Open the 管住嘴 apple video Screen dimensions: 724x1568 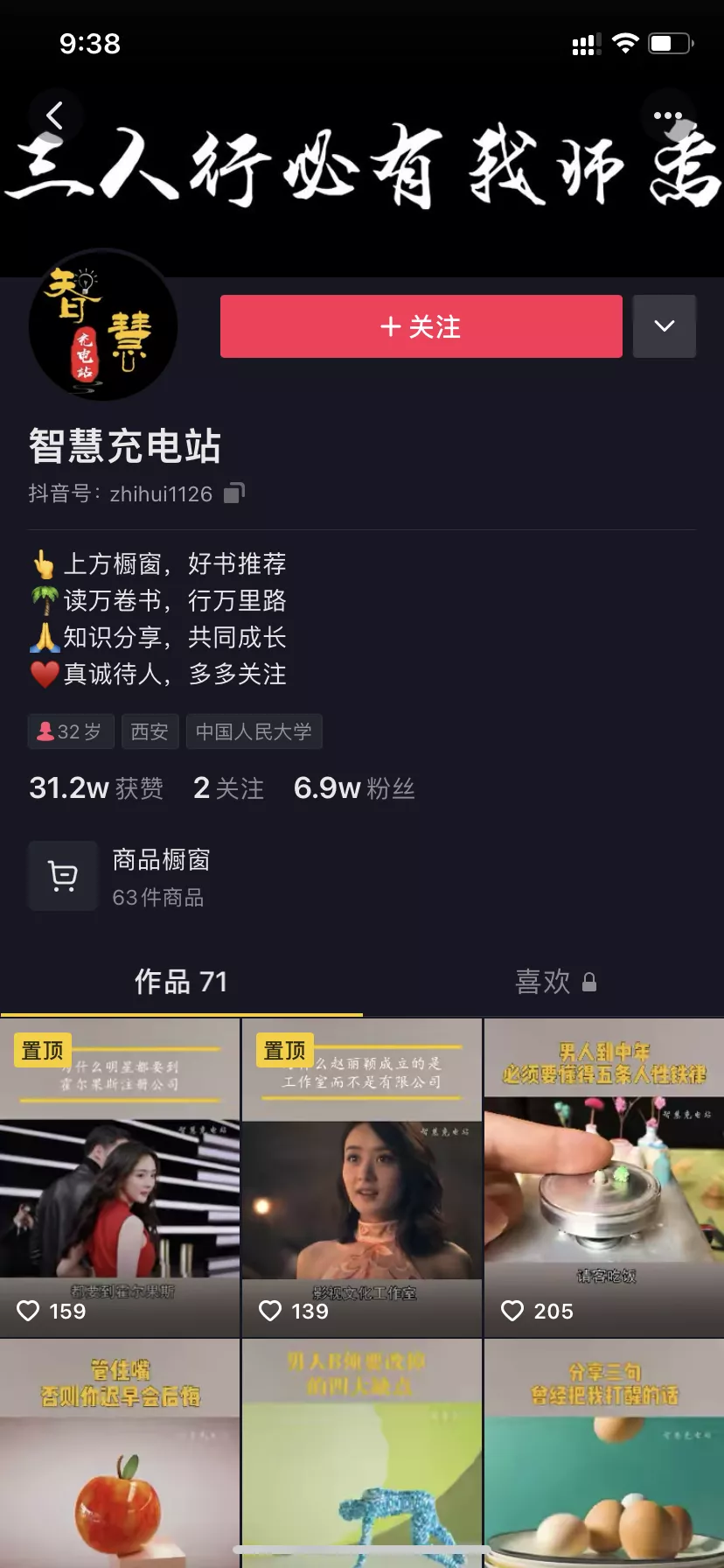coord(120,1453)
